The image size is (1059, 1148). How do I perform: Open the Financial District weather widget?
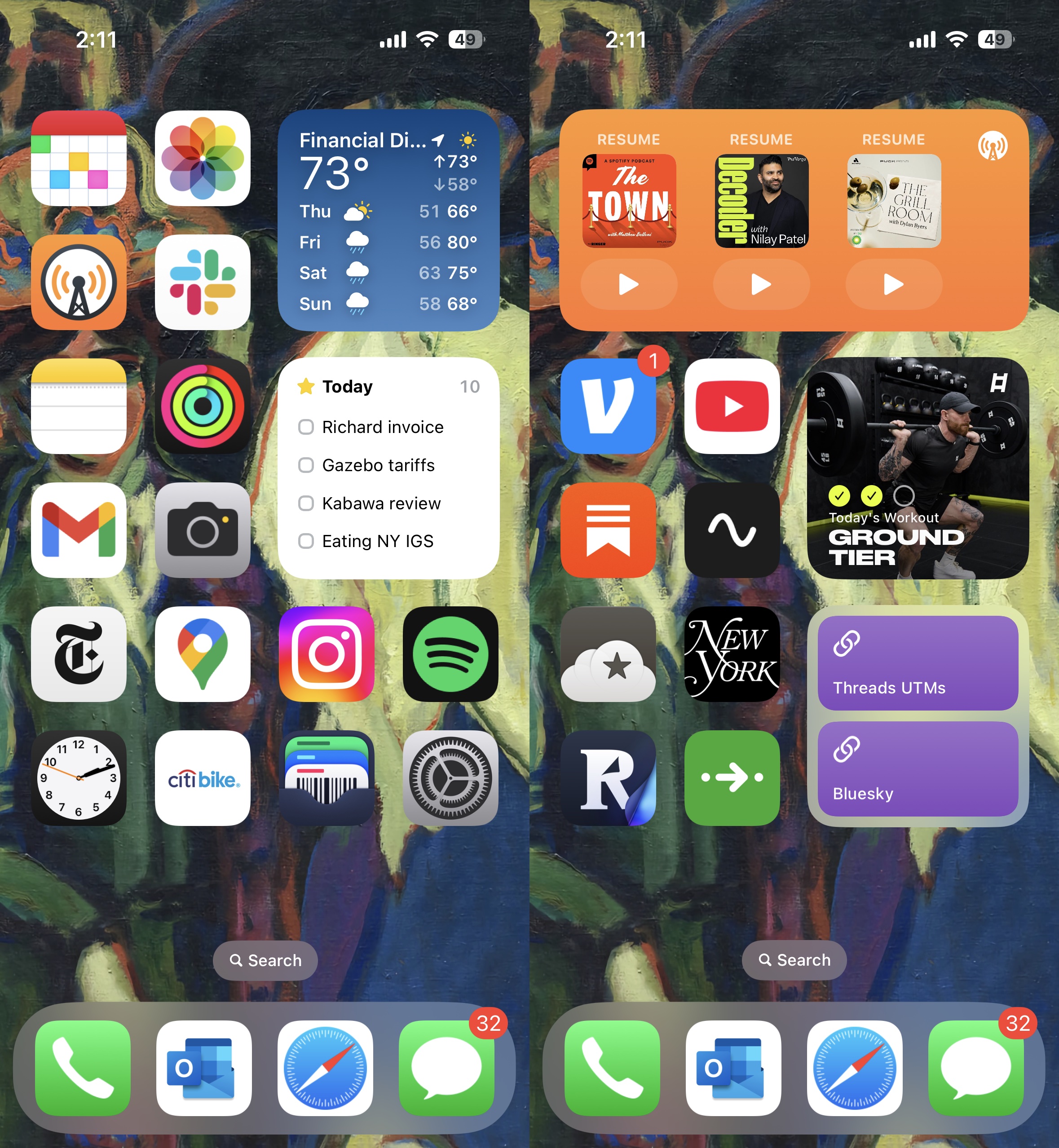click(x=388, y=221)
